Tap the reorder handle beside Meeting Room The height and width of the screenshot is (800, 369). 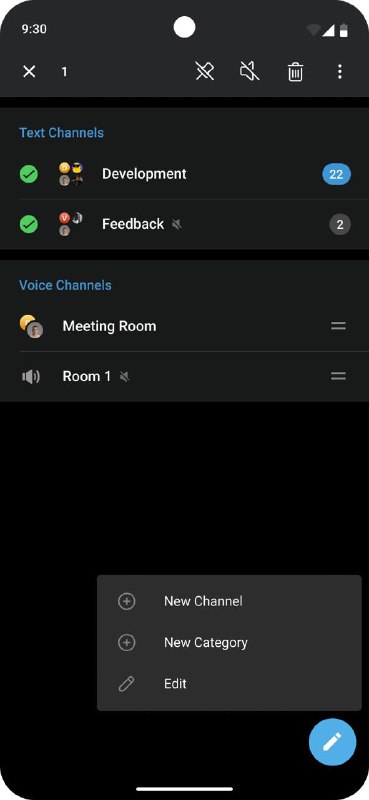point(338,326)
